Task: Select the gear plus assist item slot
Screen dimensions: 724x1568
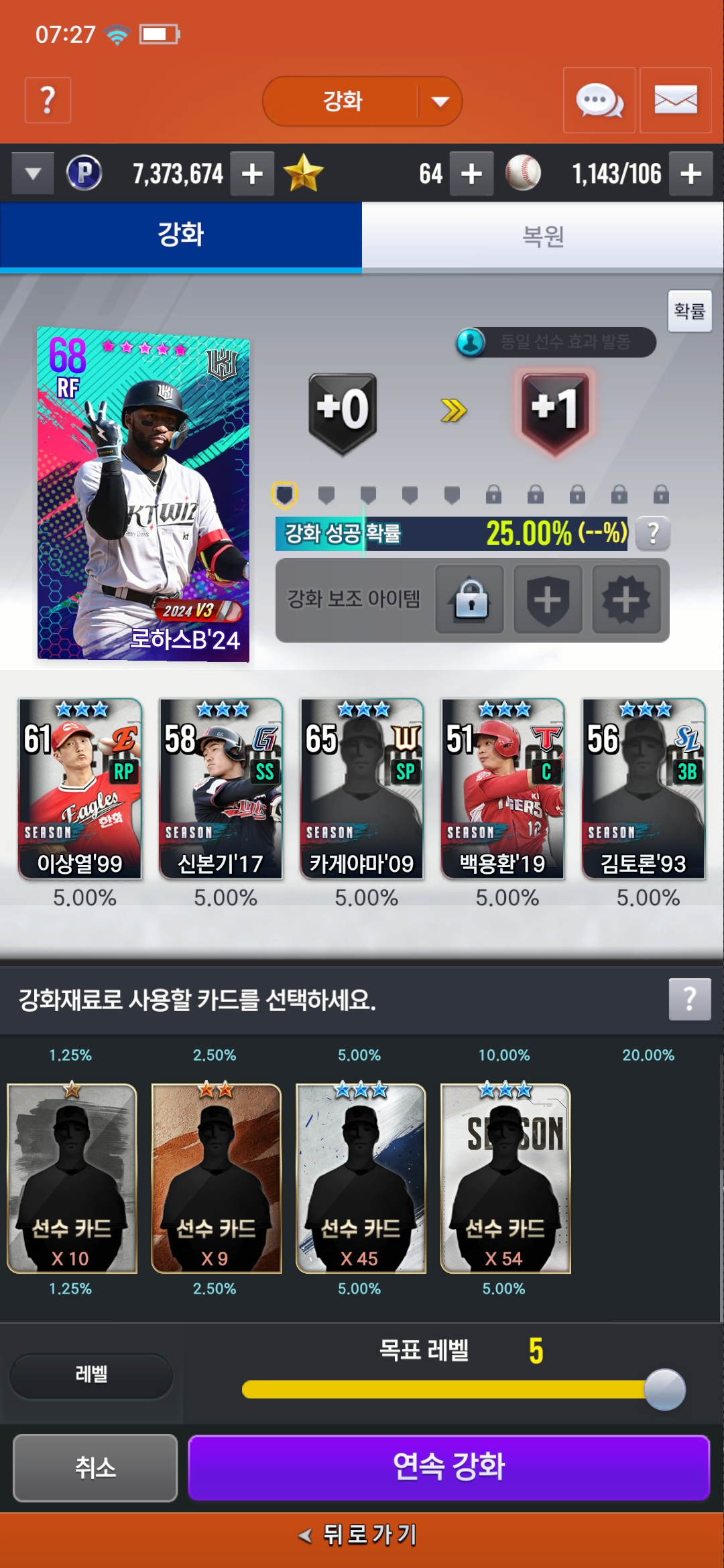Action: 626,599
